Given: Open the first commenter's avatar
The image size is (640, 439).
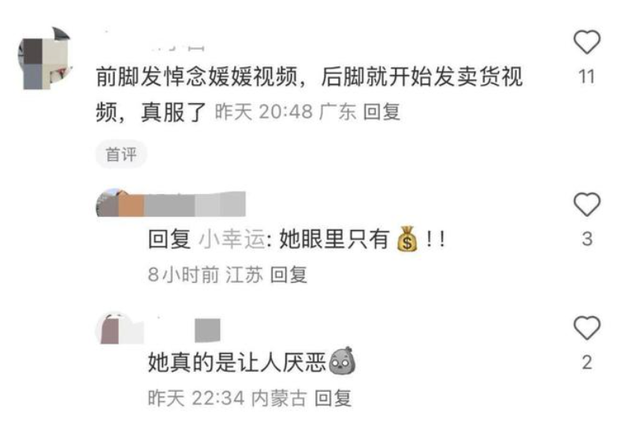Looking at the screenshot, I should [45, 62].
